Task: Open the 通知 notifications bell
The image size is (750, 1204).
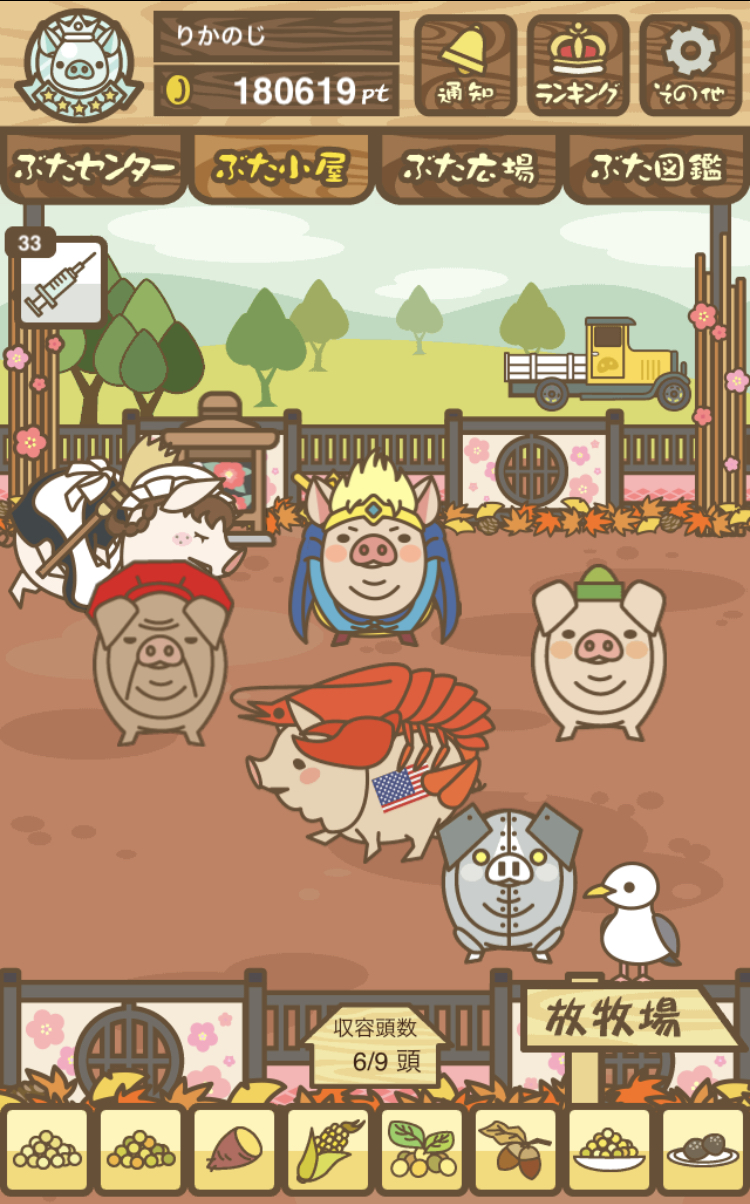Action: point(465,65)
